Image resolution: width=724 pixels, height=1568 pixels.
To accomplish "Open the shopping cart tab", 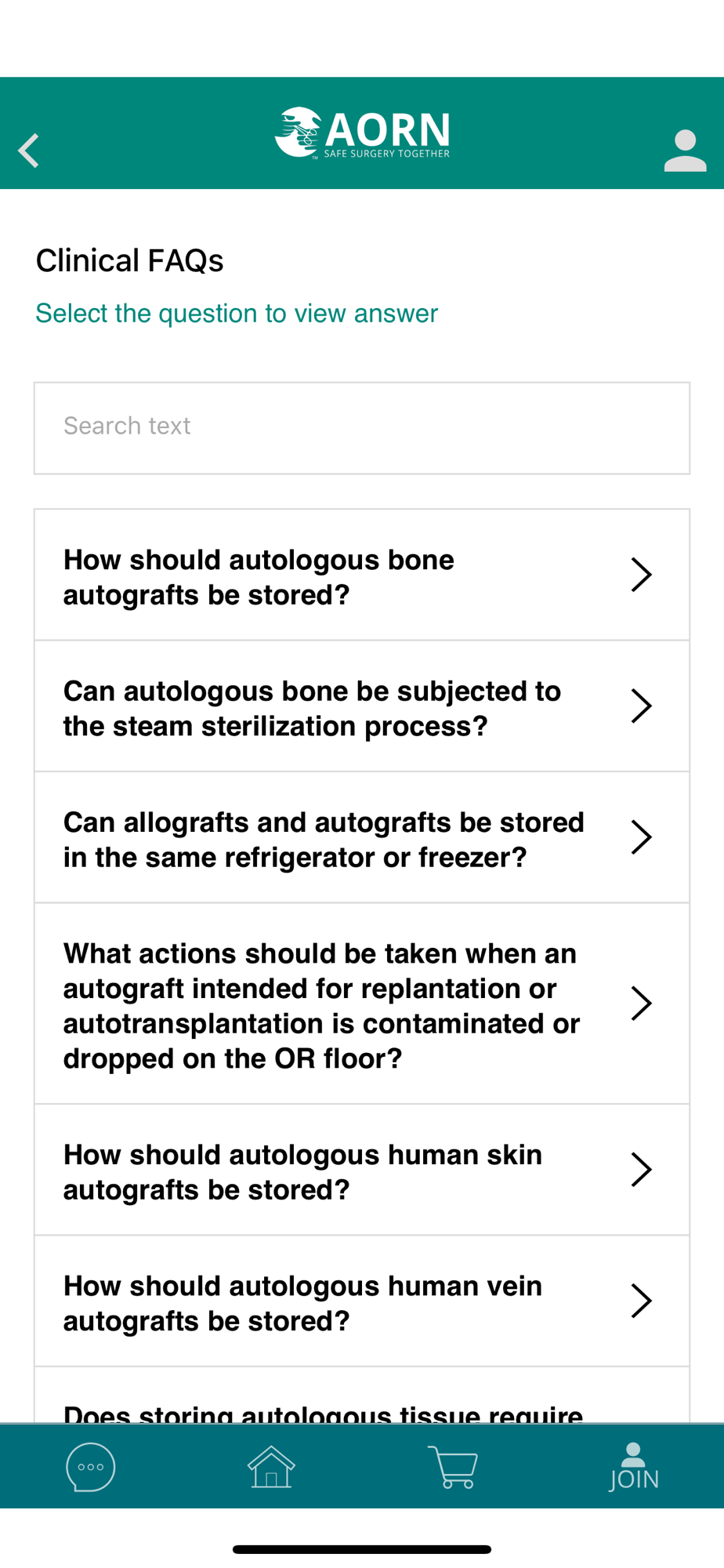I will pyautogui.click(x=453, y=1467).
